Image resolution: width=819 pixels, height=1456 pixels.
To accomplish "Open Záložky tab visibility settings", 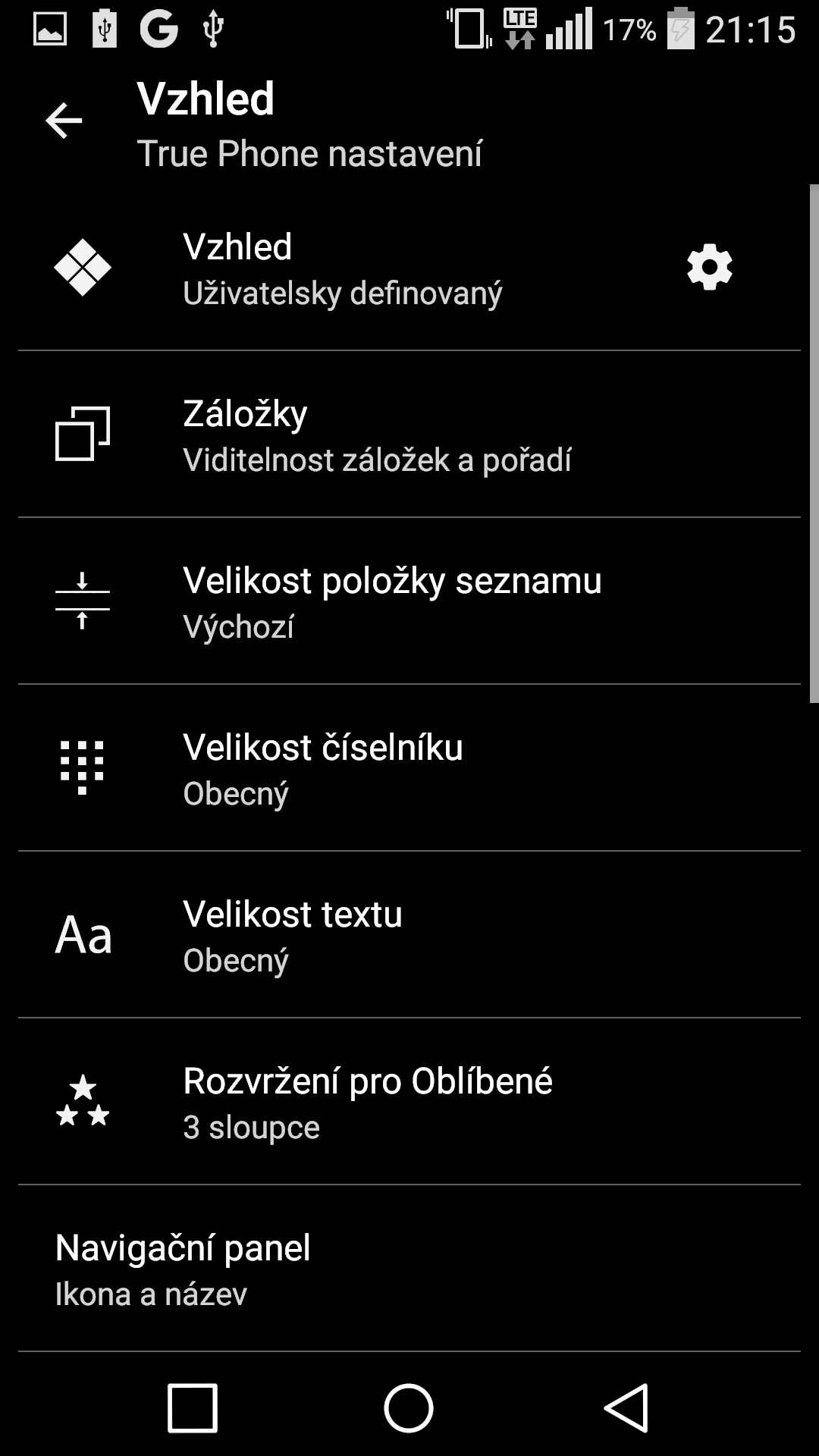I will (409, 435).
